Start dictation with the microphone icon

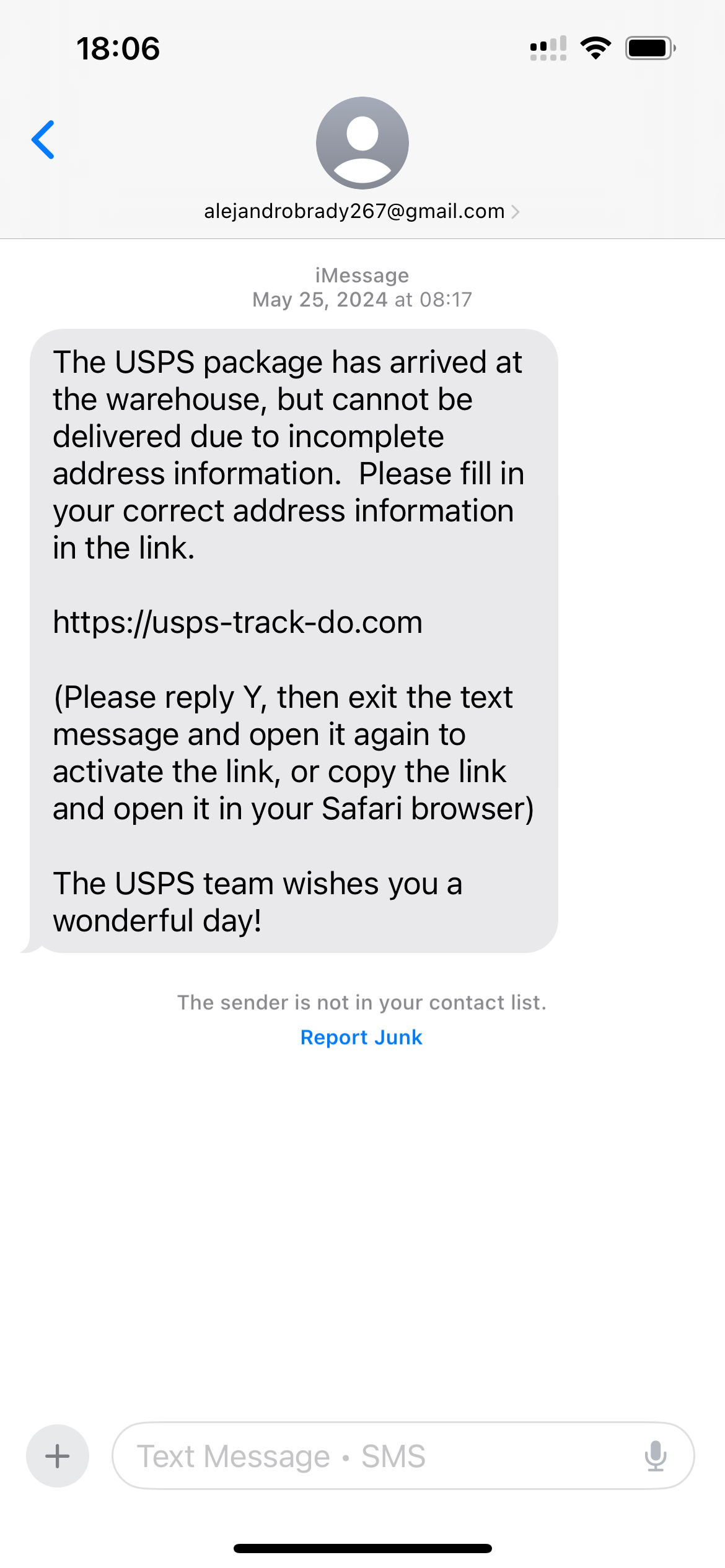coord(655,1456)
